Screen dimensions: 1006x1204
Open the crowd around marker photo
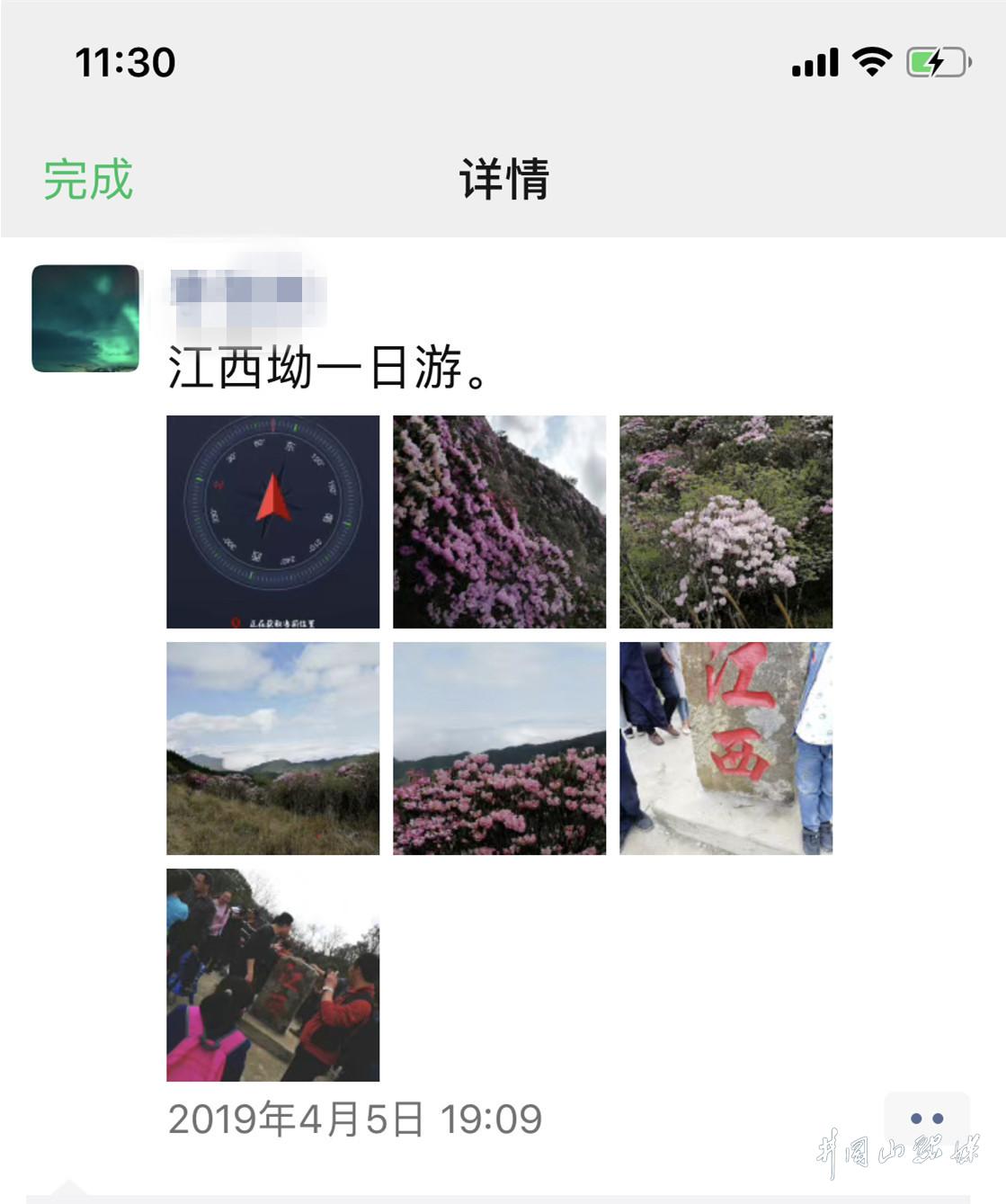272,975
